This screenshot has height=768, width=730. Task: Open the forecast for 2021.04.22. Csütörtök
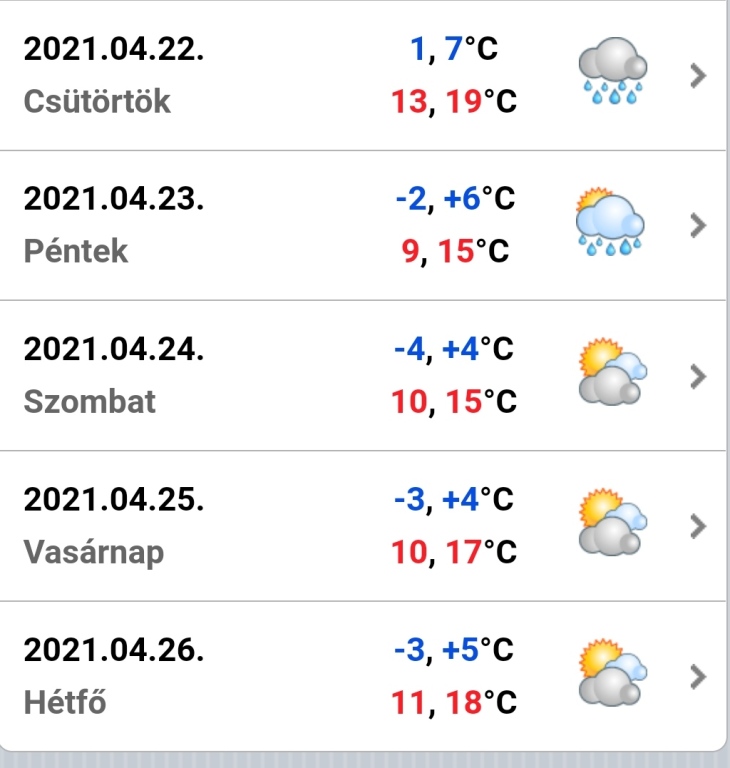[x=364, y=75]
